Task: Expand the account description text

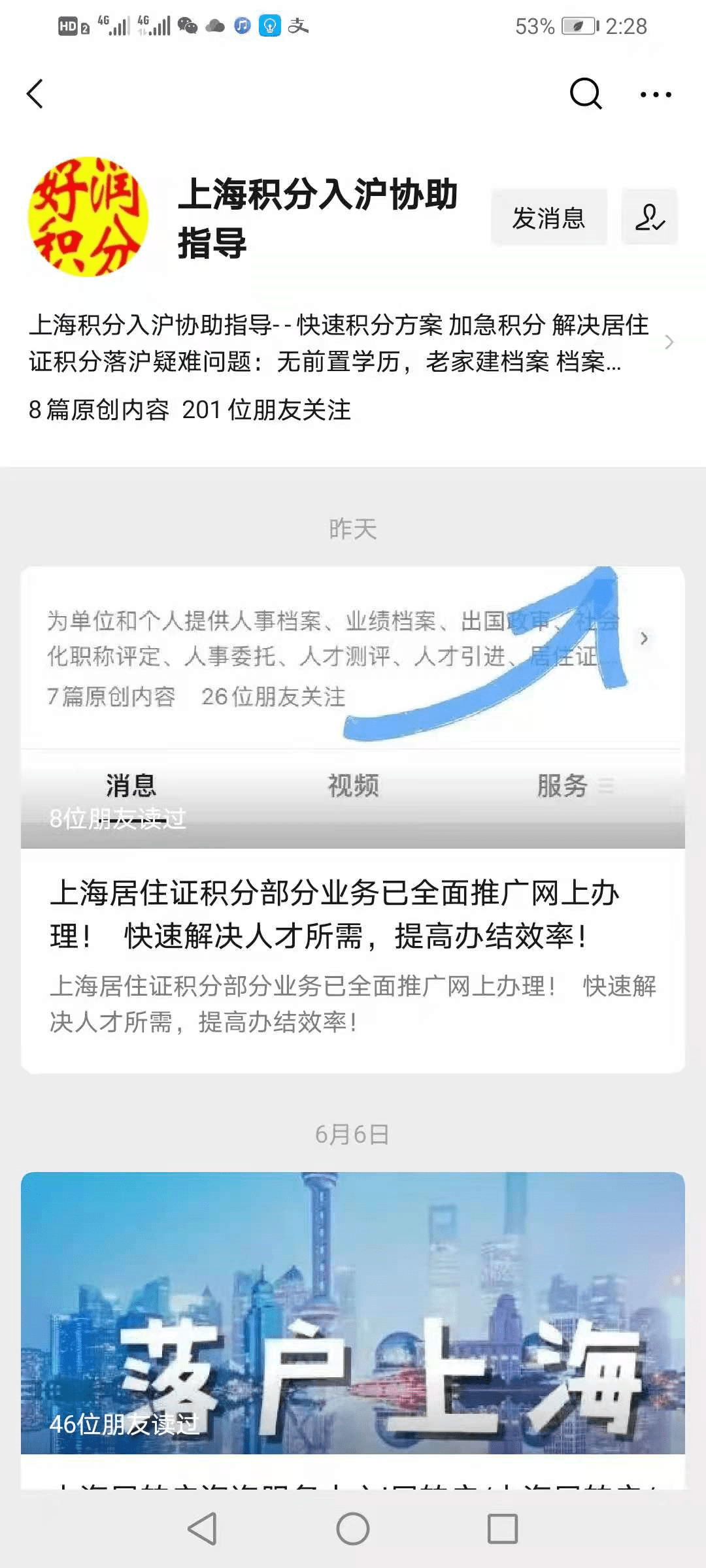Action: coord(668,342)
